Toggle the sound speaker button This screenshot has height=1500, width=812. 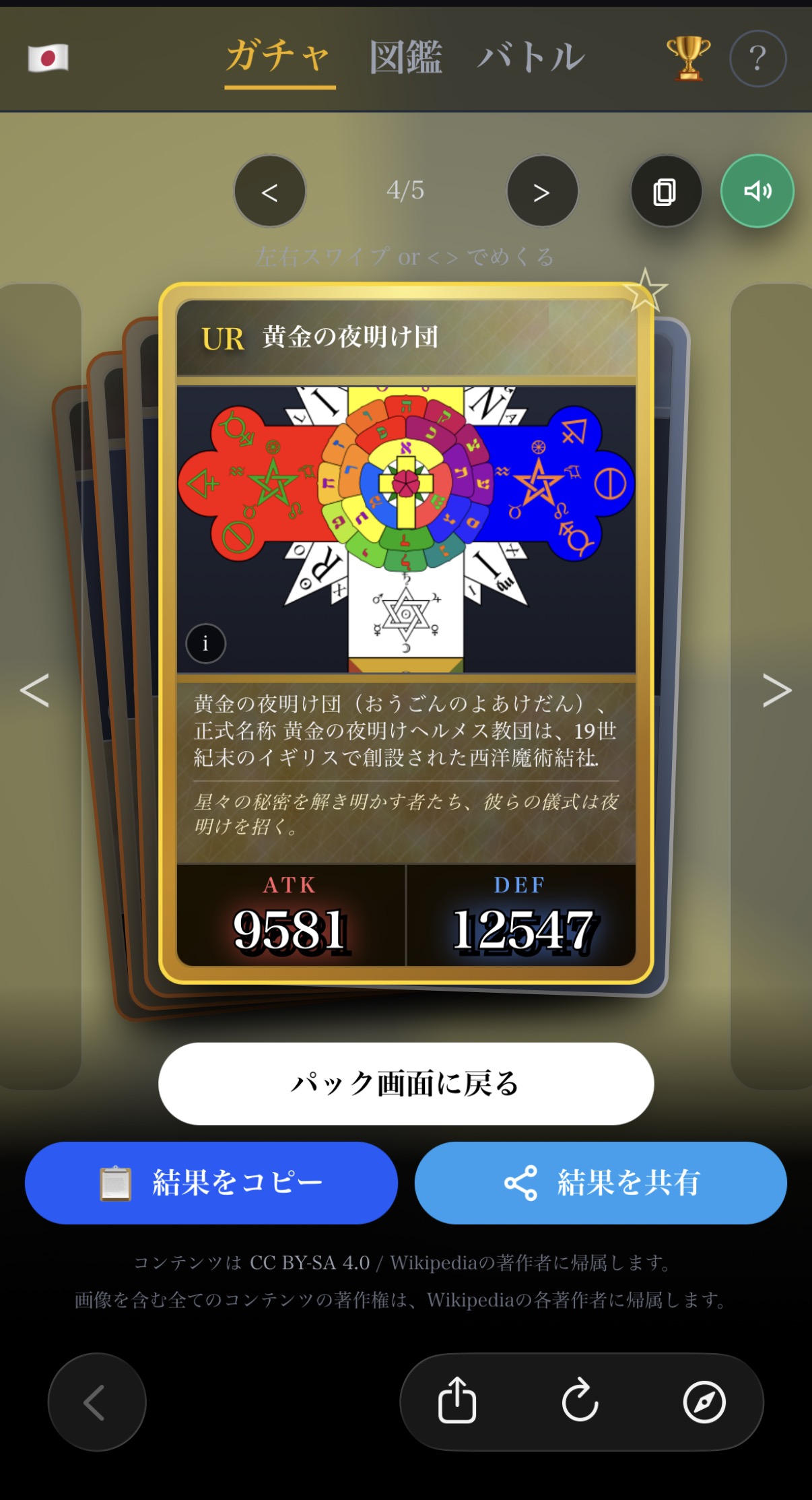[757, 192]
